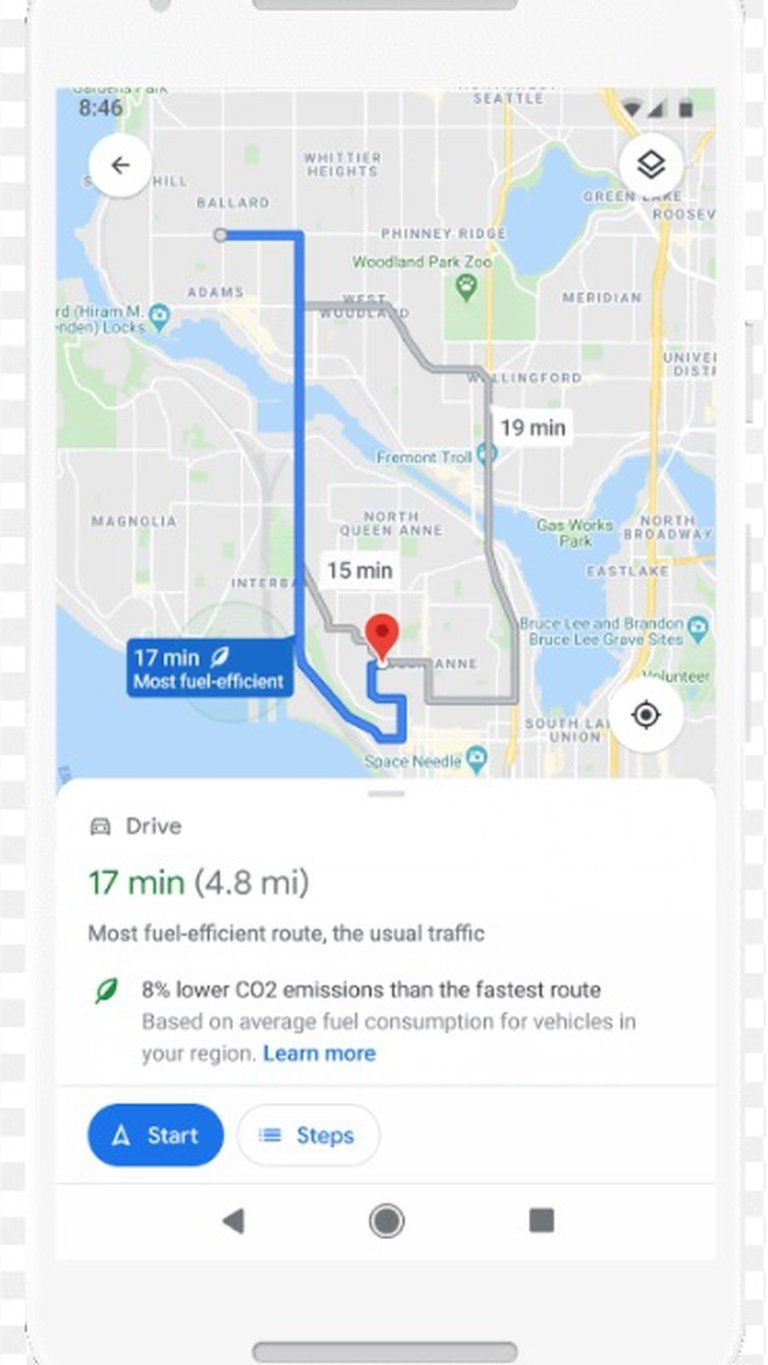Open the Learn more link
768x1365 pixels.
320,1053
